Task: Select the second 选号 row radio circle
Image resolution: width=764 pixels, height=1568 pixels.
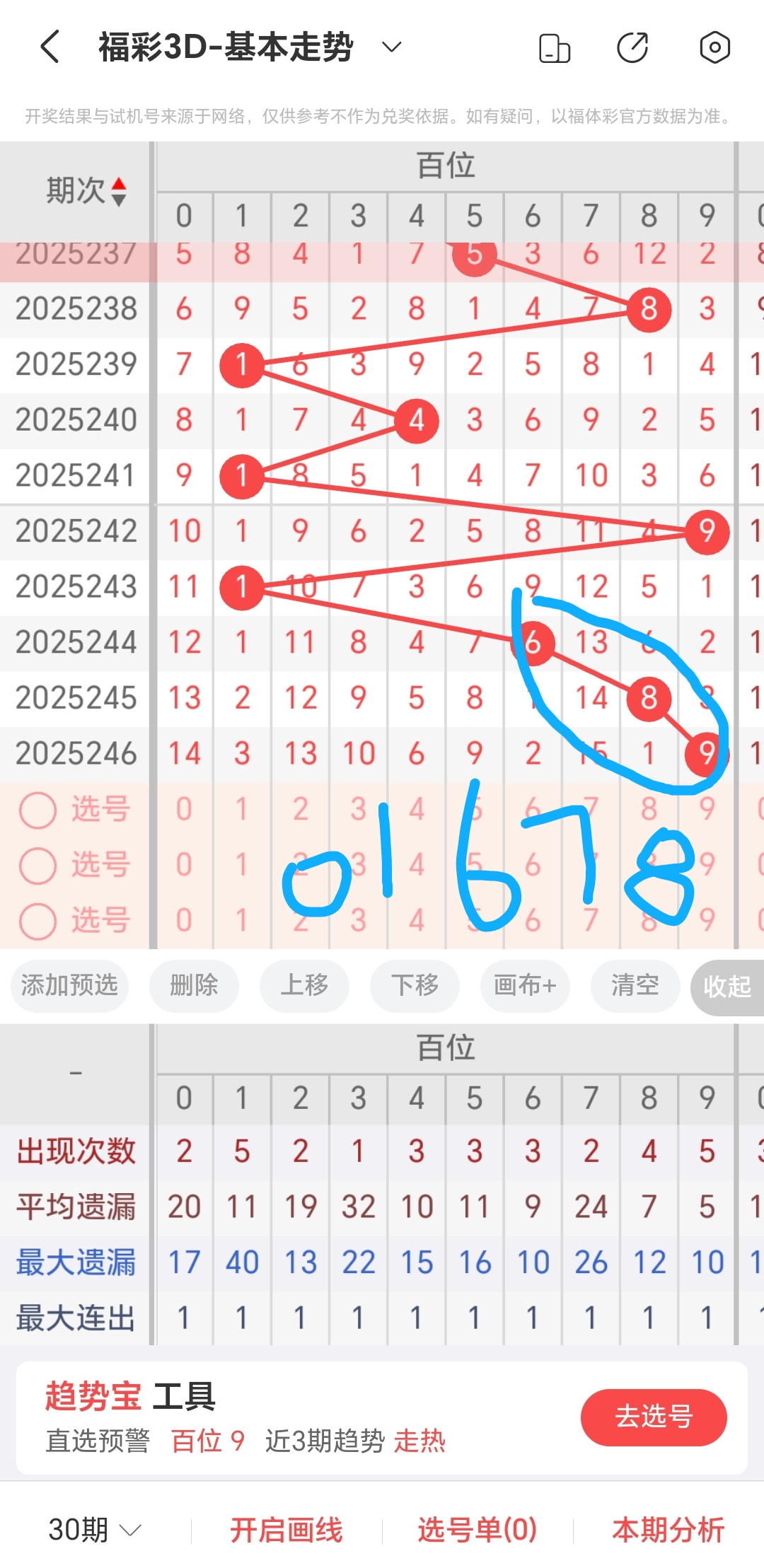Action: click(37, 865)
